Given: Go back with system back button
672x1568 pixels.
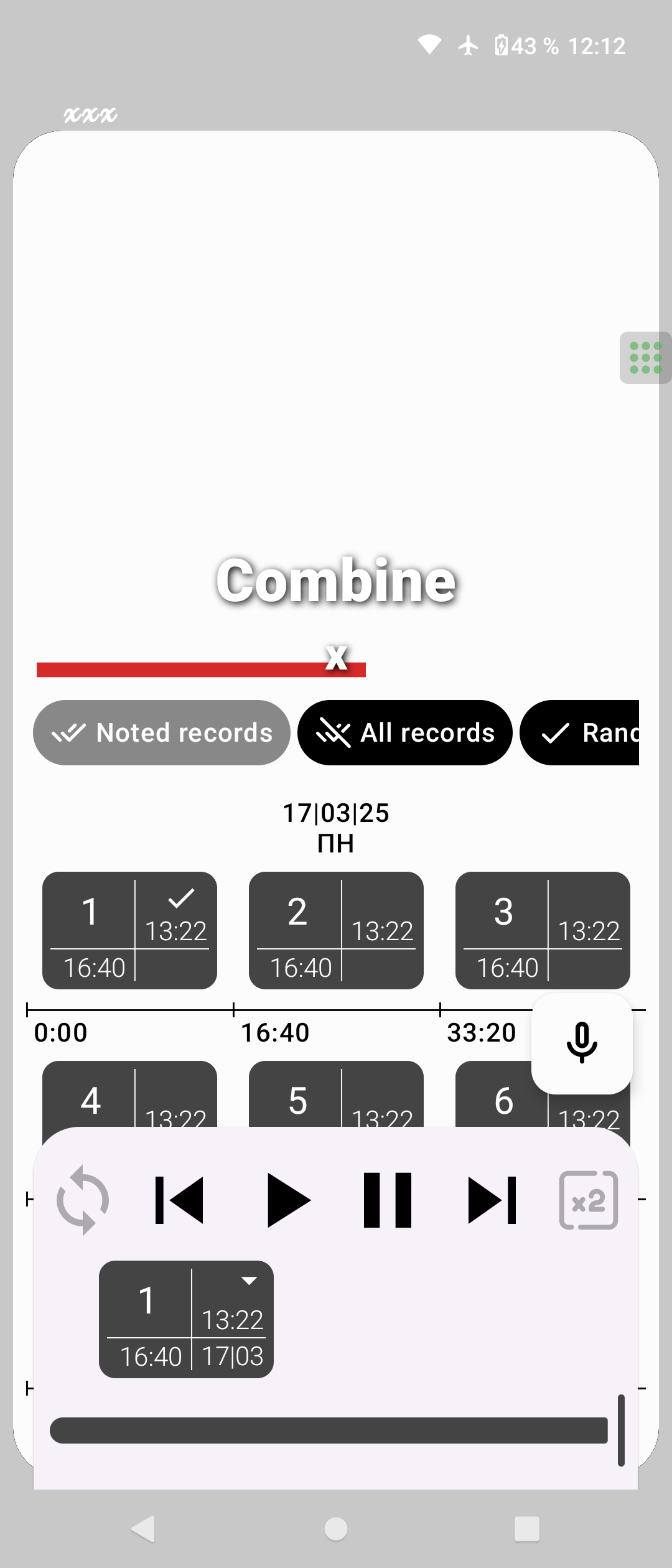Looking at the screenshot, I should (143, 1528).
